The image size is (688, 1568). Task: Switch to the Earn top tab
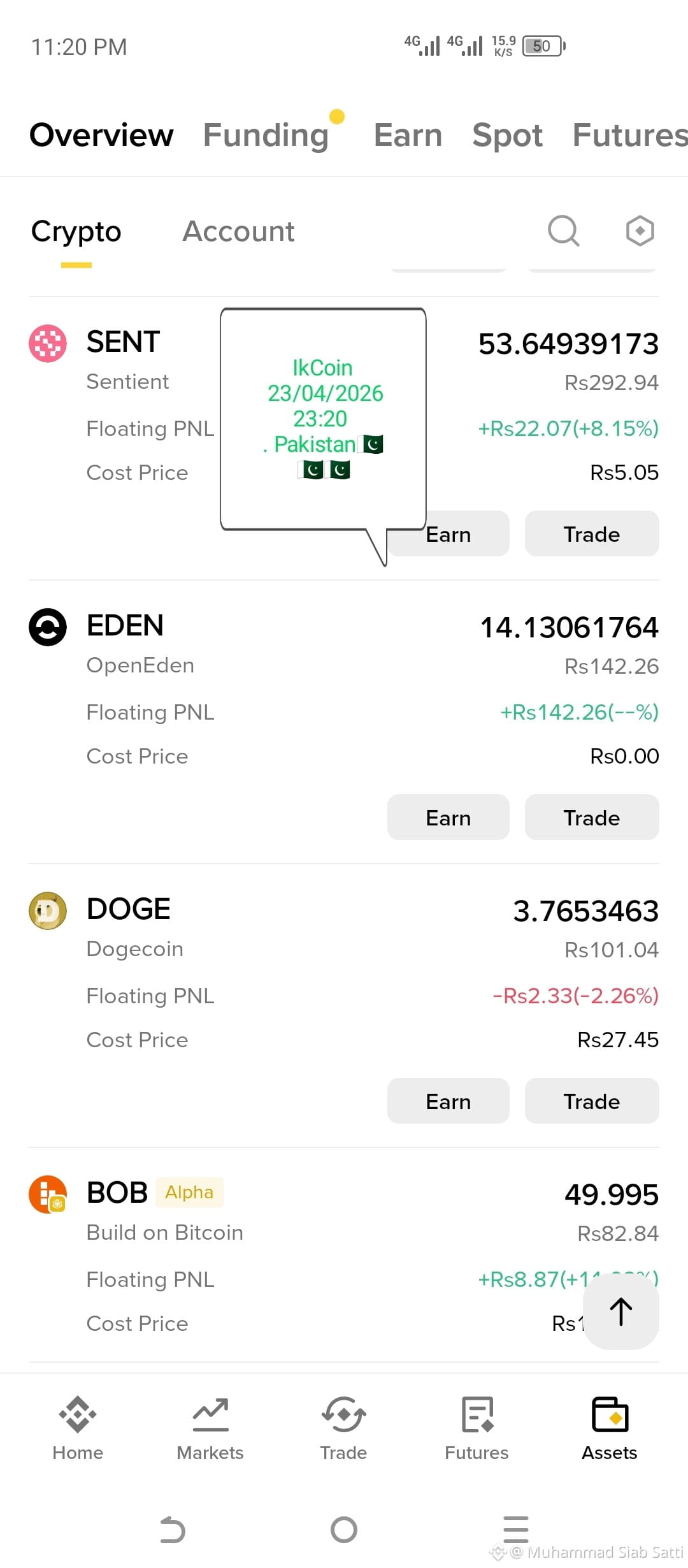coord(408,134)
